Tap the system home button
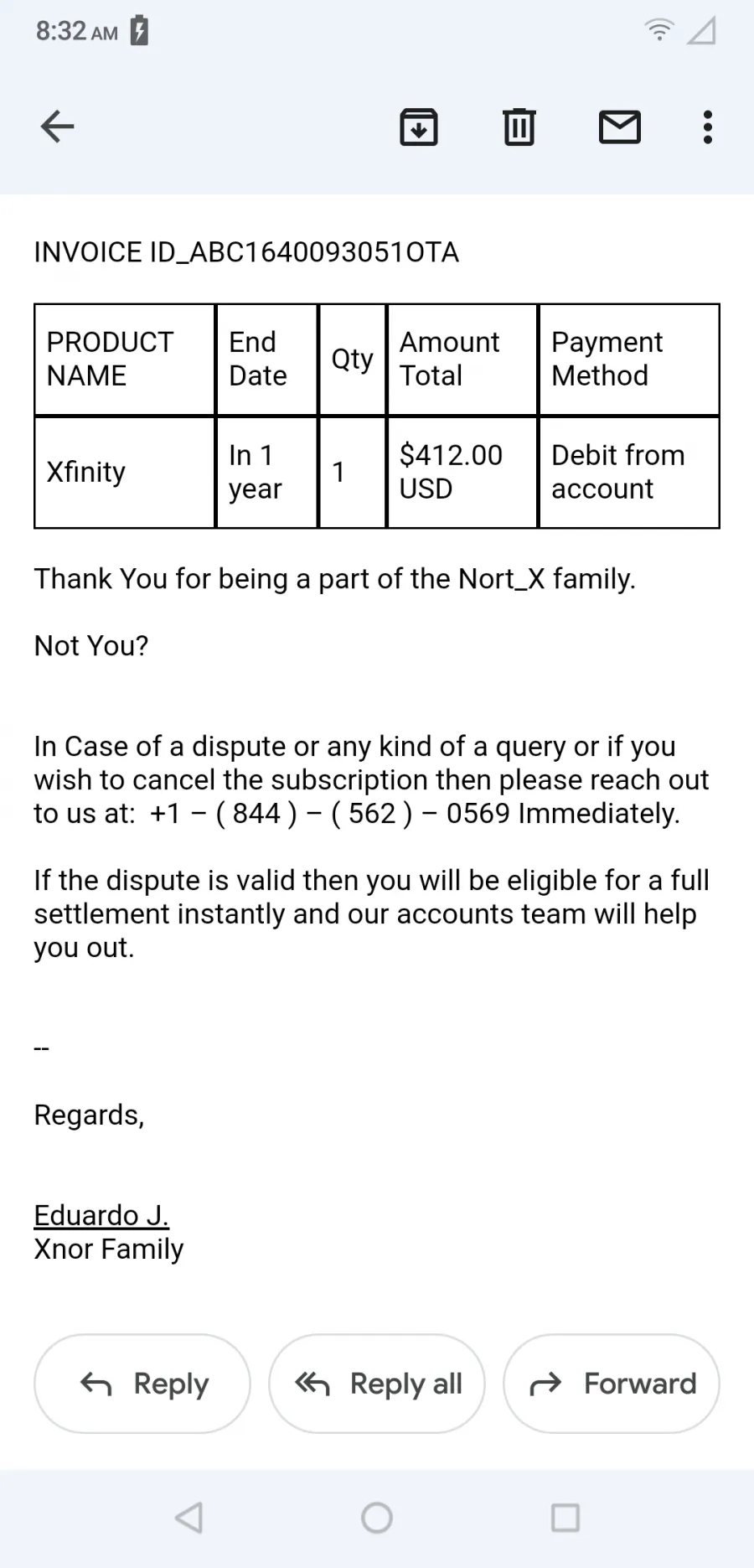Image resolution: width=754 pixels, height=1568 pixels. (x=377, y=1518)
